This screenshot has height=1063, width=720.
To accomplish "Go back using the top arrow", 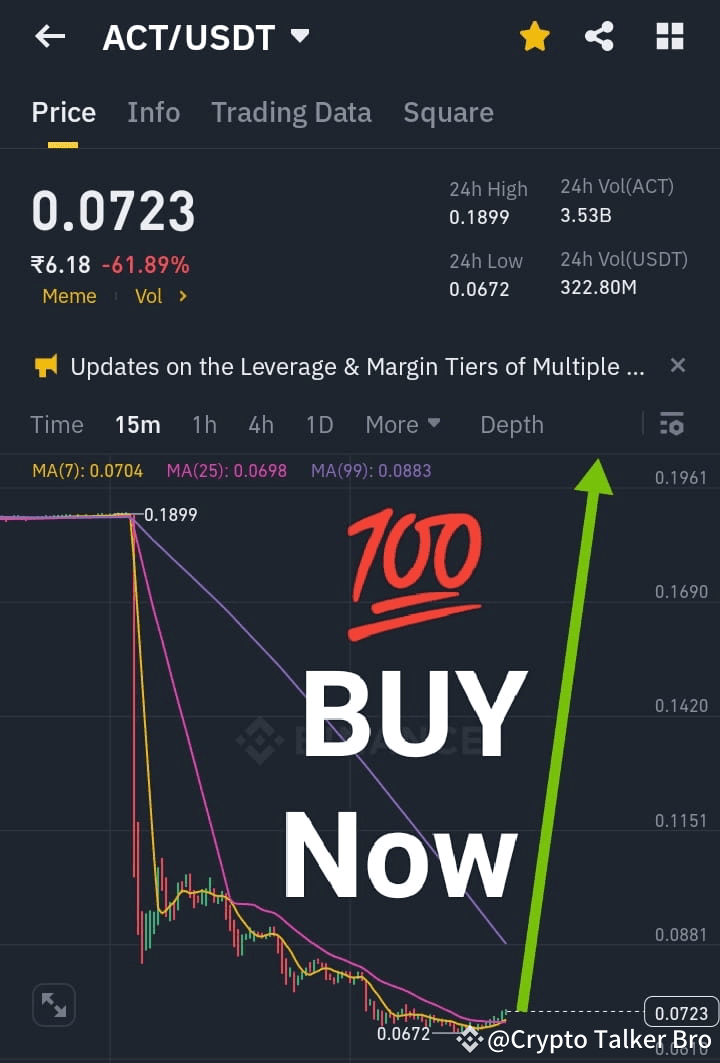I will [49, 37].
